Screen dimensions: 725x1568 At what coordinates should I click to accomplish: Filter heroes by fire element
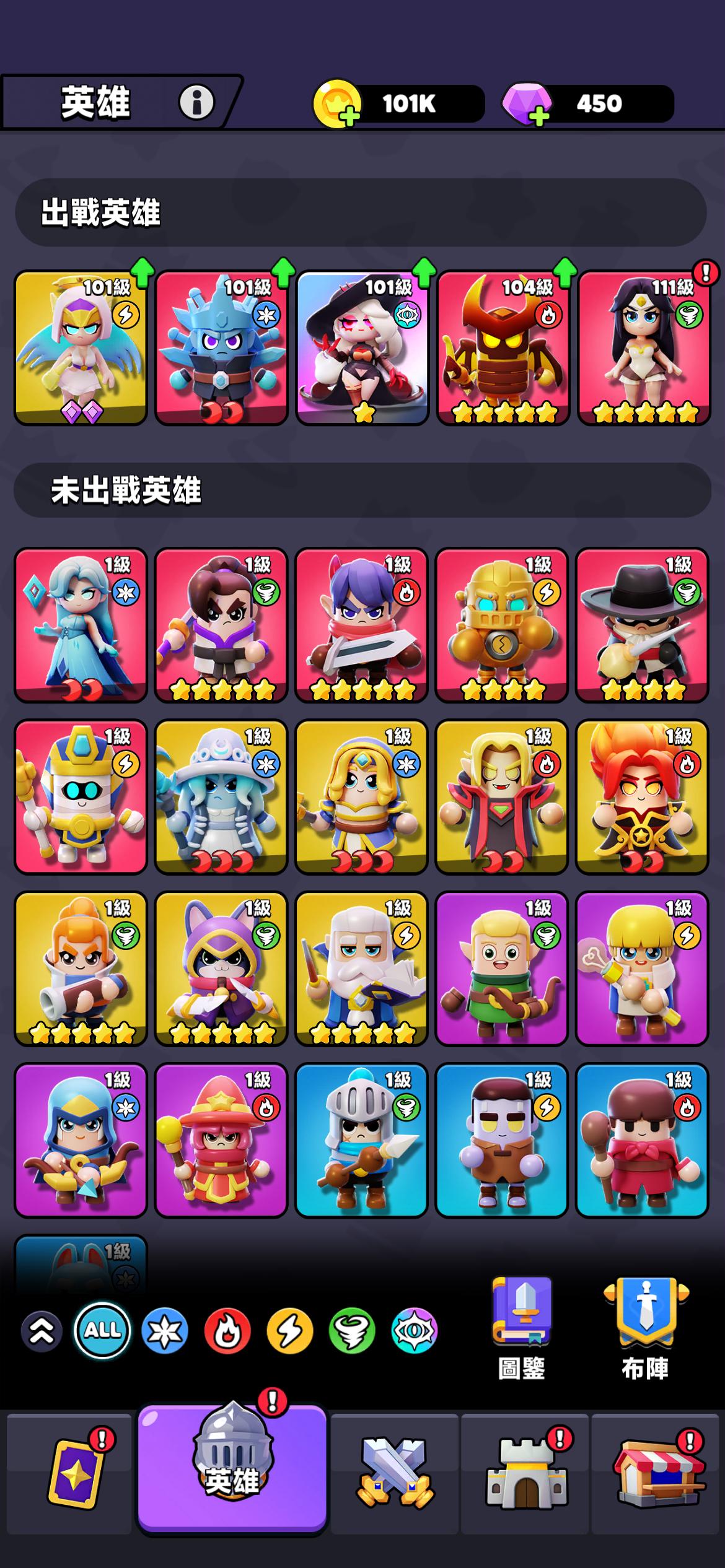(227, 1330)
